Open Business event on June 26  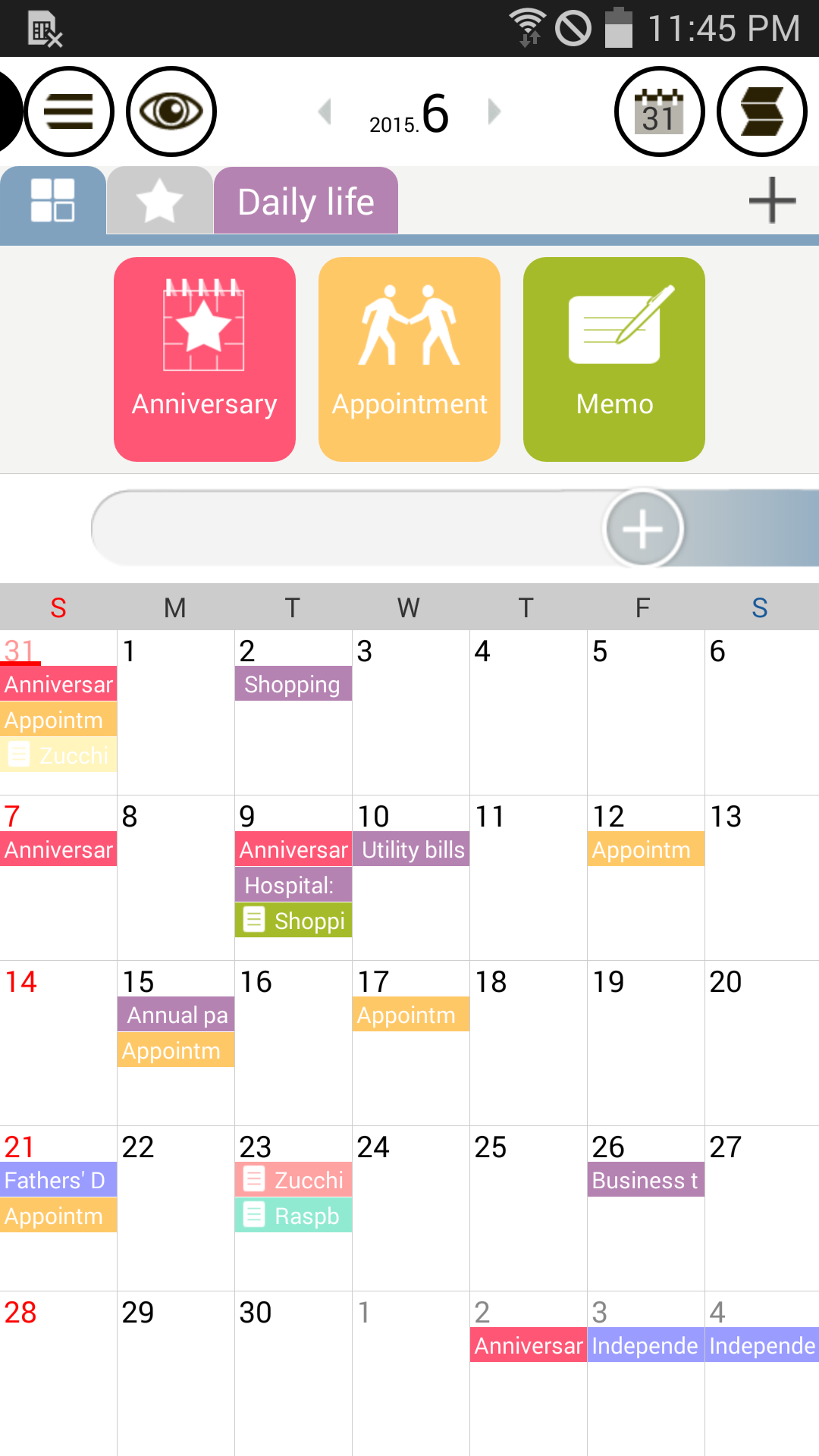pyautogui.click(x=645, y=1180)
